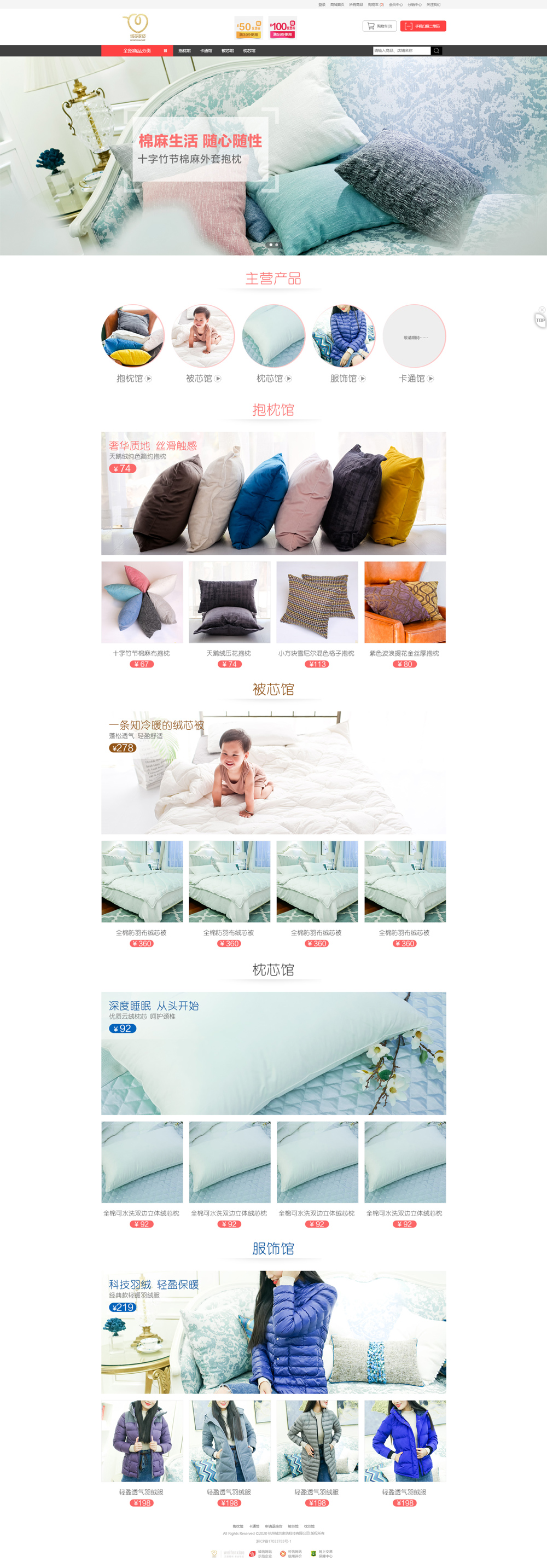
Task: Open the 天鹅绒纯色简约抱枕 ¥74 banner
Action: tap(273, 493)
